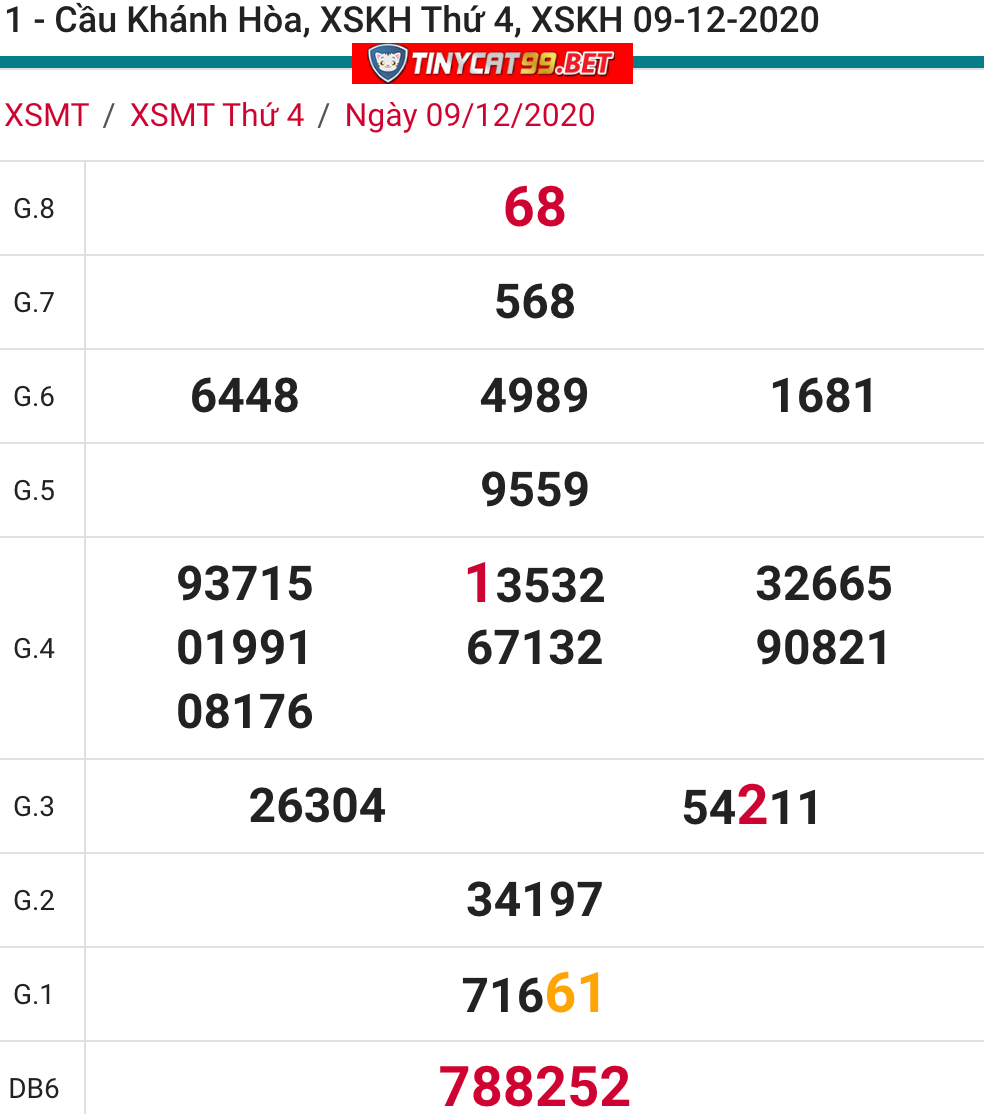Select the G.3 number 54211
The width and height of the screenshot is (984, 1114).
coord(751,804)
